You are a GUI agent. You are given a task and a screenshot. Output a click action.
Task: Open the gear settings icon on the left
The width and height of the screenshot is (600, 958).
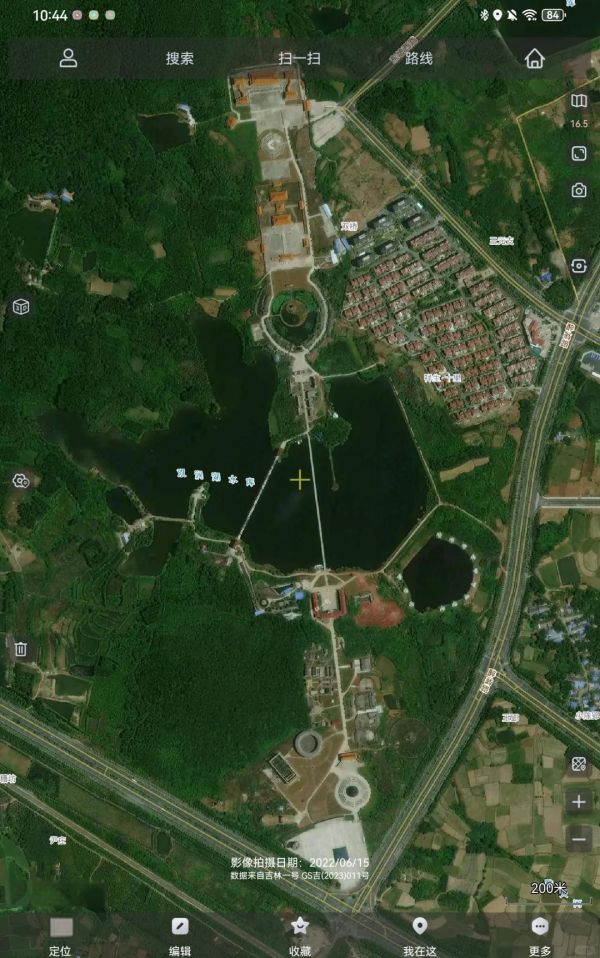[20, 481]
